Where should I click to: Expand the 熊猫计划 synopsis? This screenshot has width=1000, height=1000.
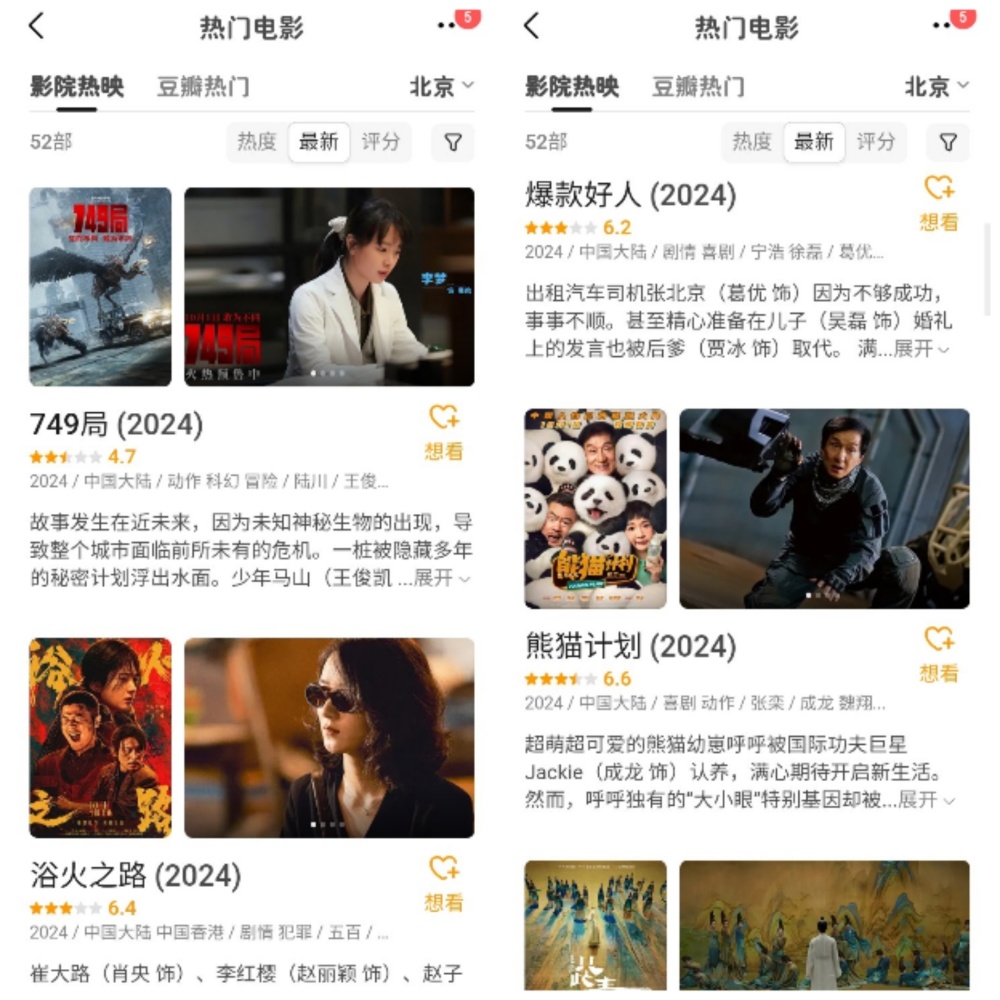click(925, 800)
